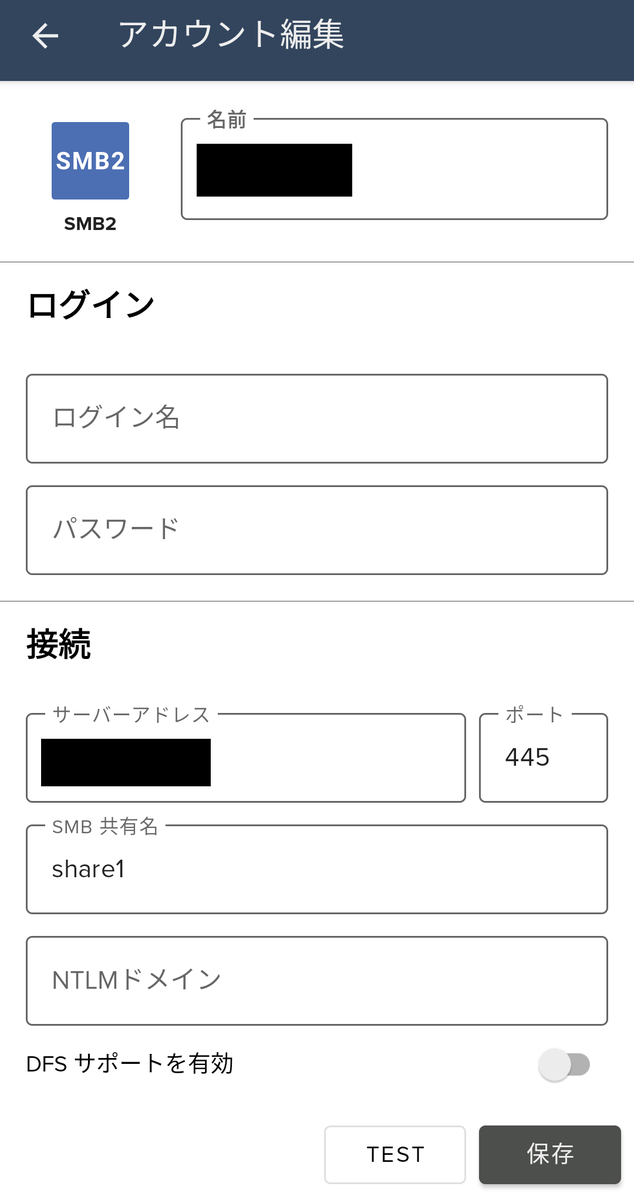The width and height of the screenshot is (634, 1200).
Task: Tap the TEST button
Action: coord(395,1154)
